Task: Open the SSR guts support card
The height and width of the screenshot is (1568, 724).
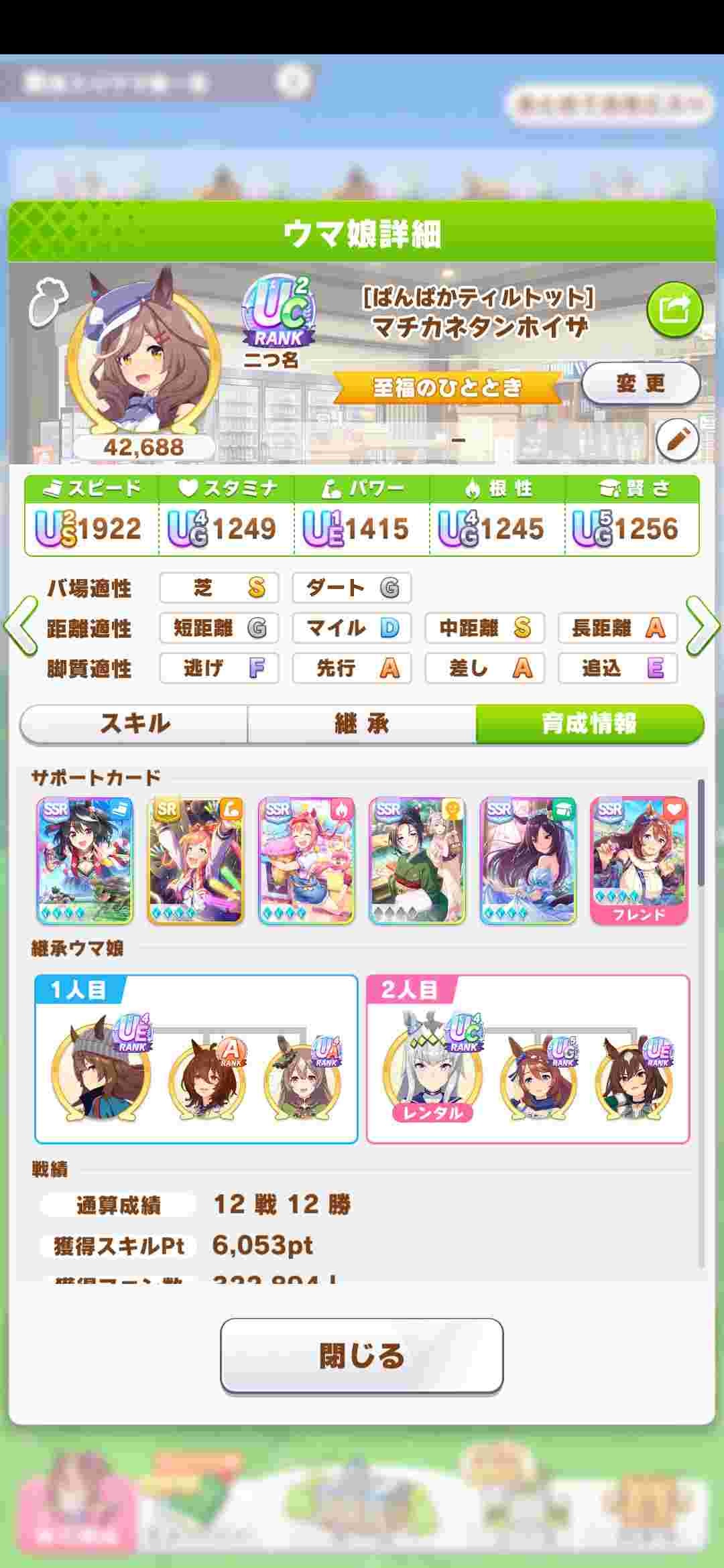Action: 306,860
